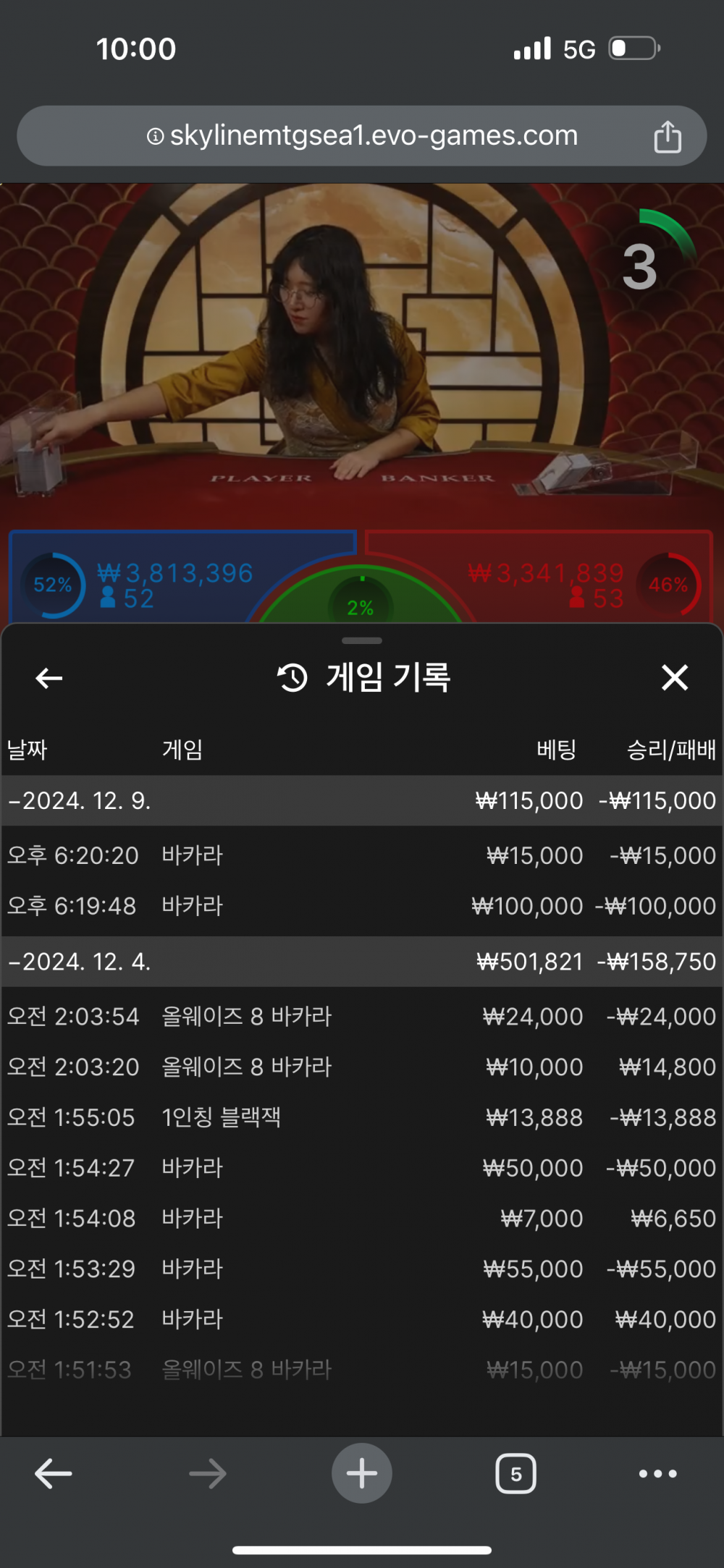Open the 오전 1:54:27 바카라 record
The image size is (724, 1568).
[x=362, y=1168]
